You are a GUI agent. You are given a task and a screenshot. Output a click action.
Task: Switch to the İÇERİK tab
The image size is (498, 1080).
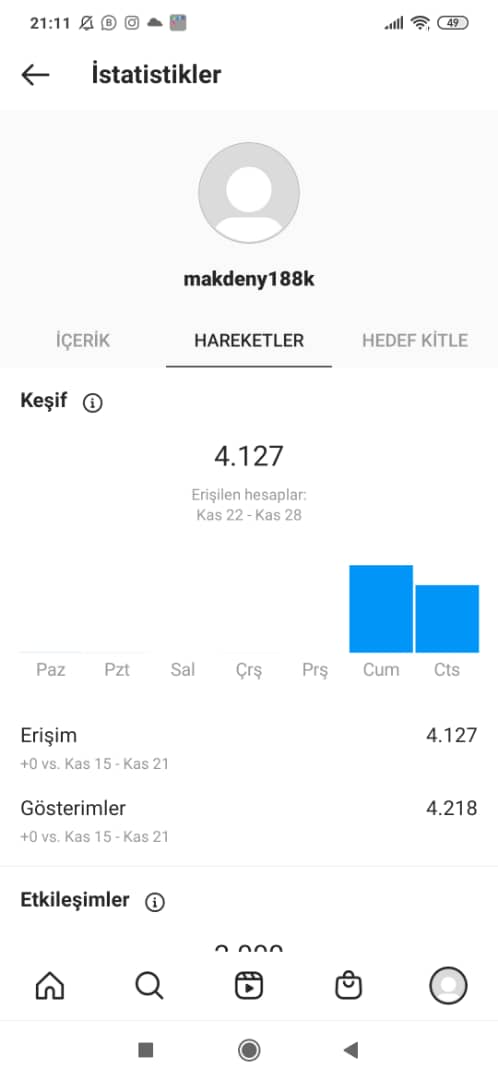(83, 340)
